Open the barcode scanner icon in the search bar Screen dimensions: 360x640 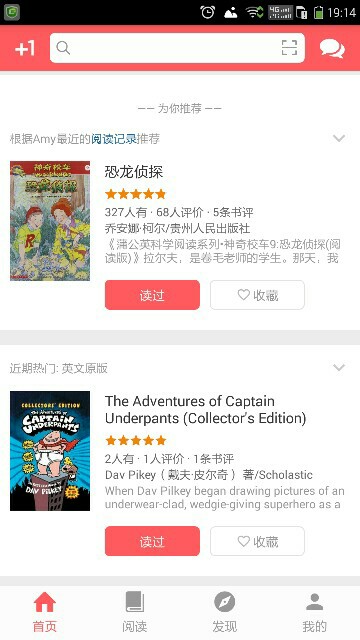[x=289, y=48]
